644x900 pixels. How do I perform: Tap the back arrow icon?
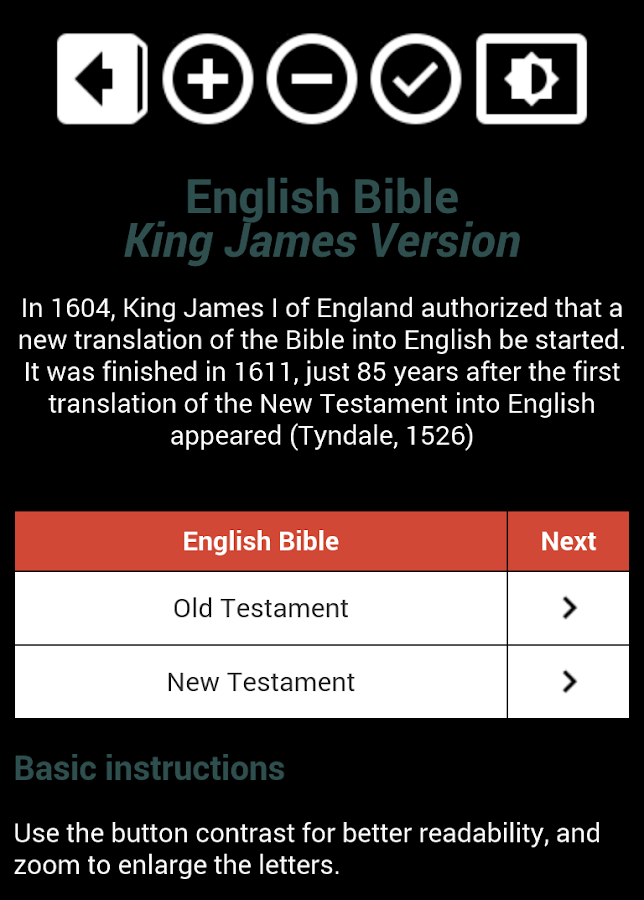pyautogui.click(x=101, y=80)
